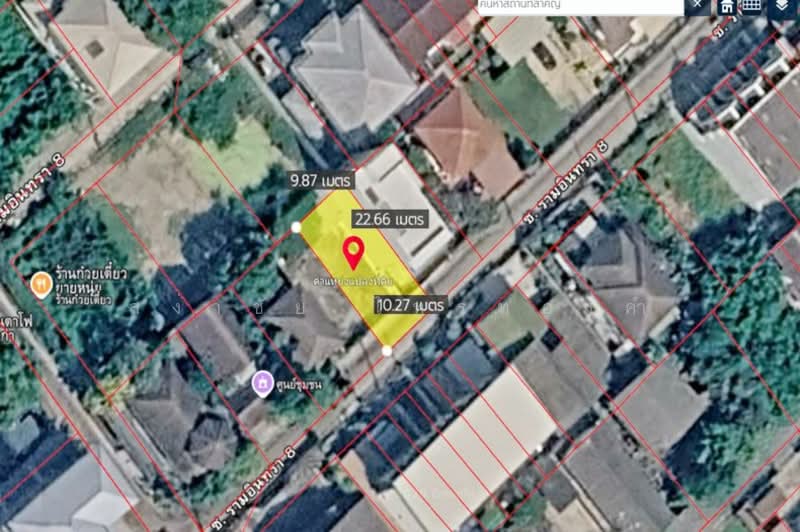Open the map layers button
This screenshot has width=800, height=532.
[781, 6]
